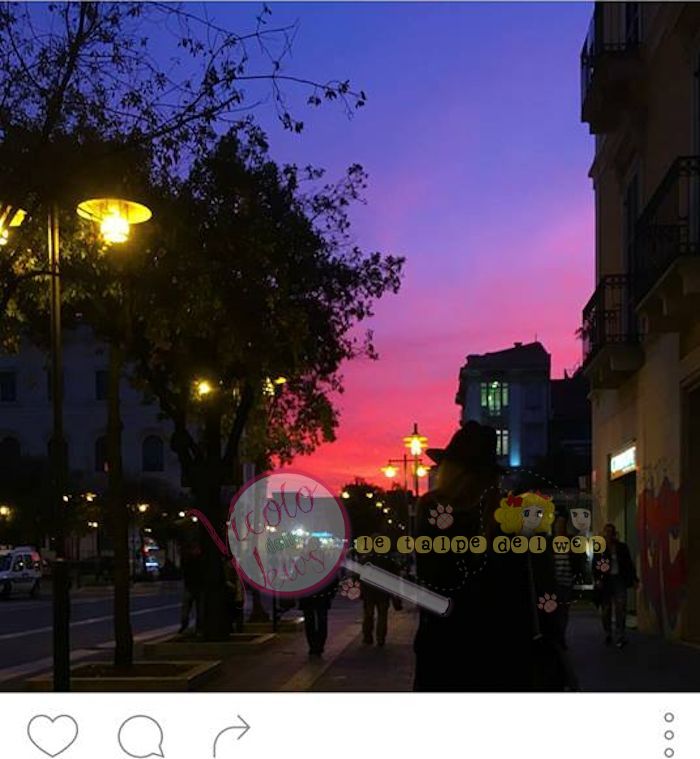The image size is (700, 759).
Task: Open the comment bubble under the photo
Action: [x=140, y=736]
